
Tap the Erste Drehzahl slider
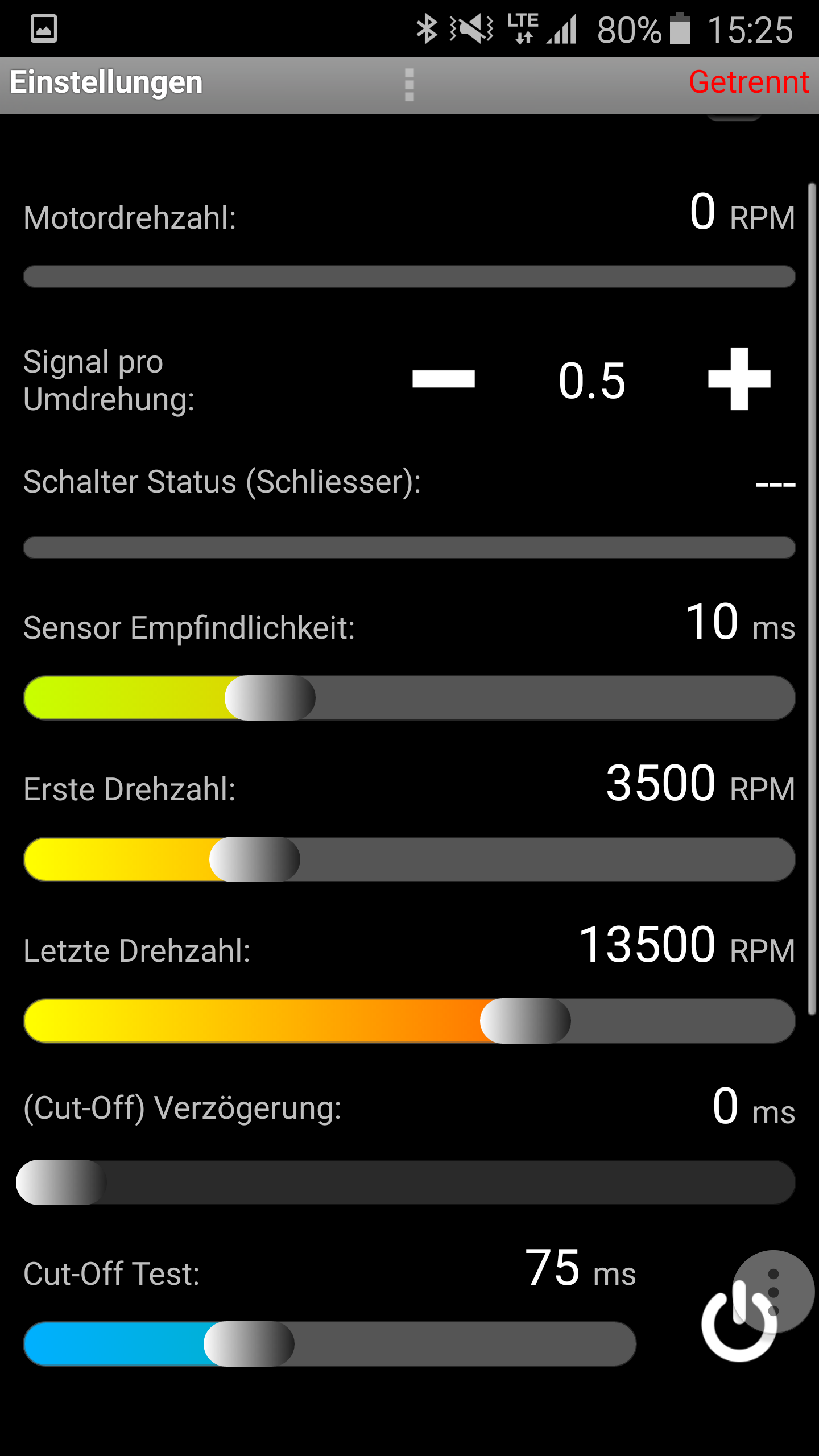409,859
